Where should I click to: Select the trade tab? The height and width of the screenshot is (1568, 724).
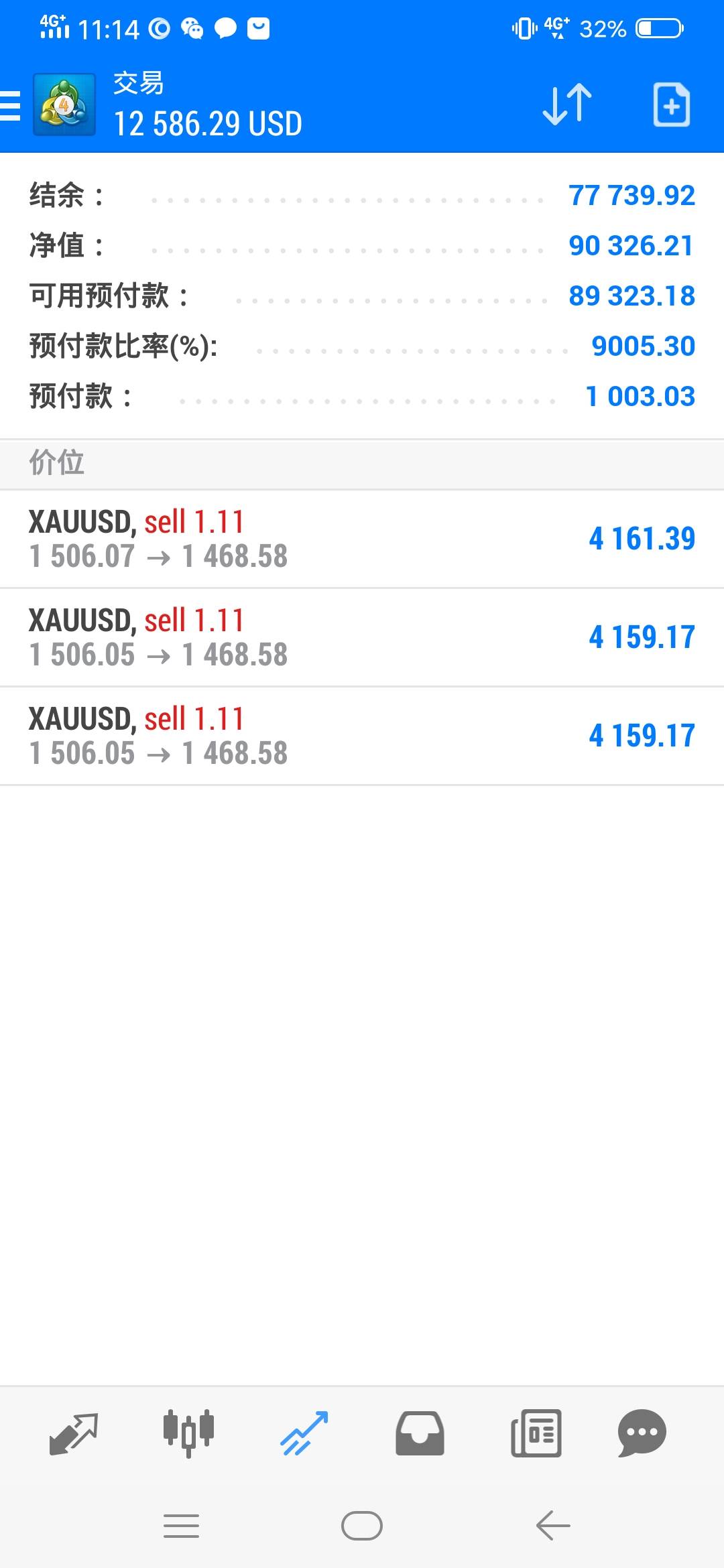pyautogui.click(x=304, y=1433)
